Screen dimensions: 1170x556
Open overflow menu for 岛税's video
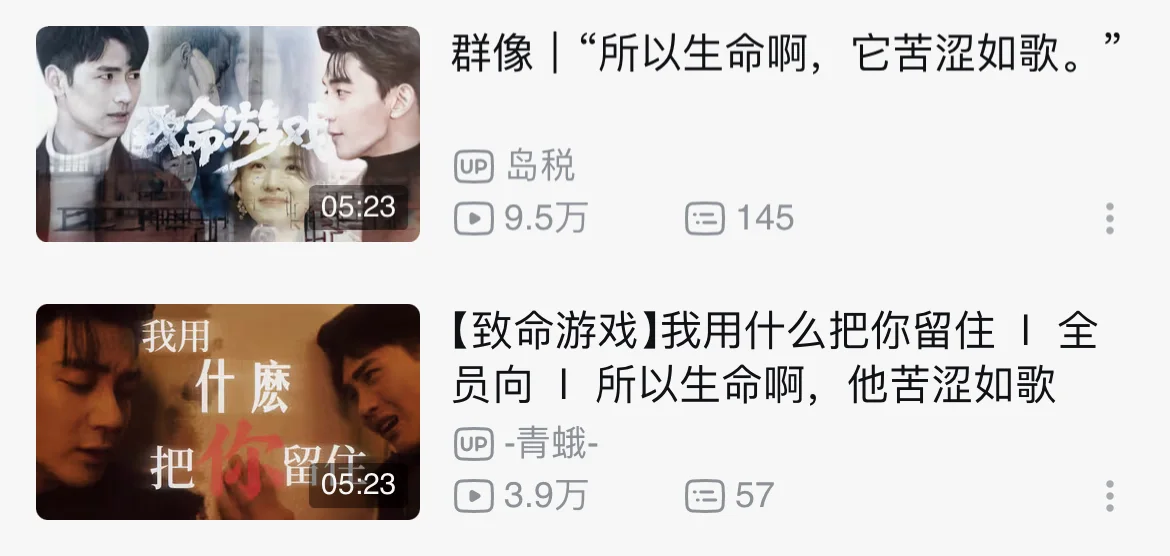click(1109, 218)
